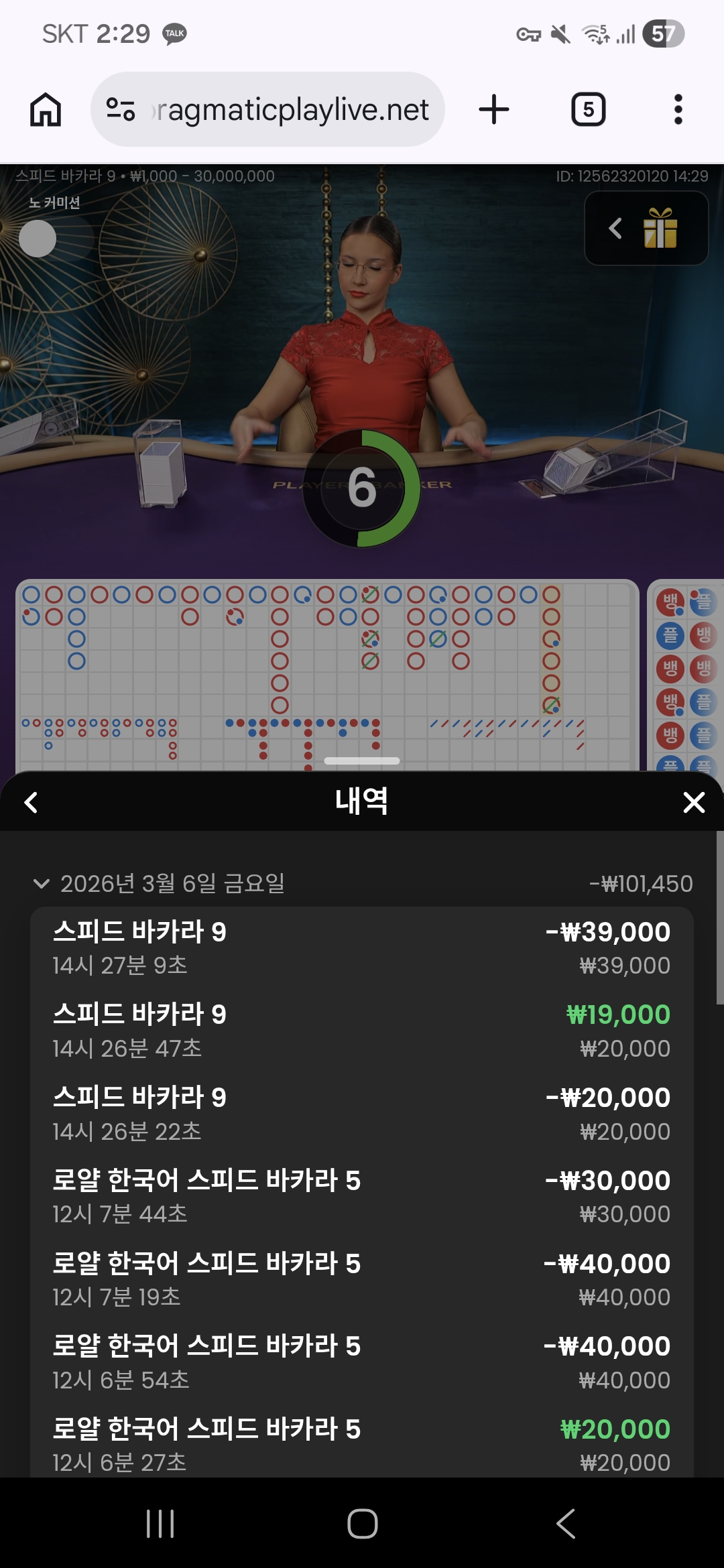Viewport: 724px width, 1568px height.
Task: Close the 내역 history panel
Action: pyautogui.click(x=693, y=802)
